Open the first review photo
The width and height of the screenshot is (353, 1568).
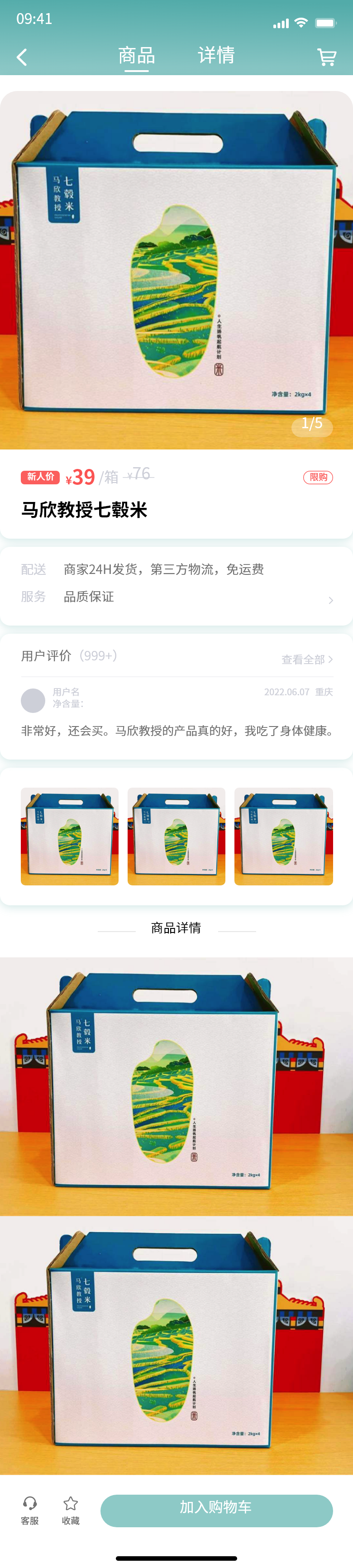pyautogui.click(x=69, y=836)
